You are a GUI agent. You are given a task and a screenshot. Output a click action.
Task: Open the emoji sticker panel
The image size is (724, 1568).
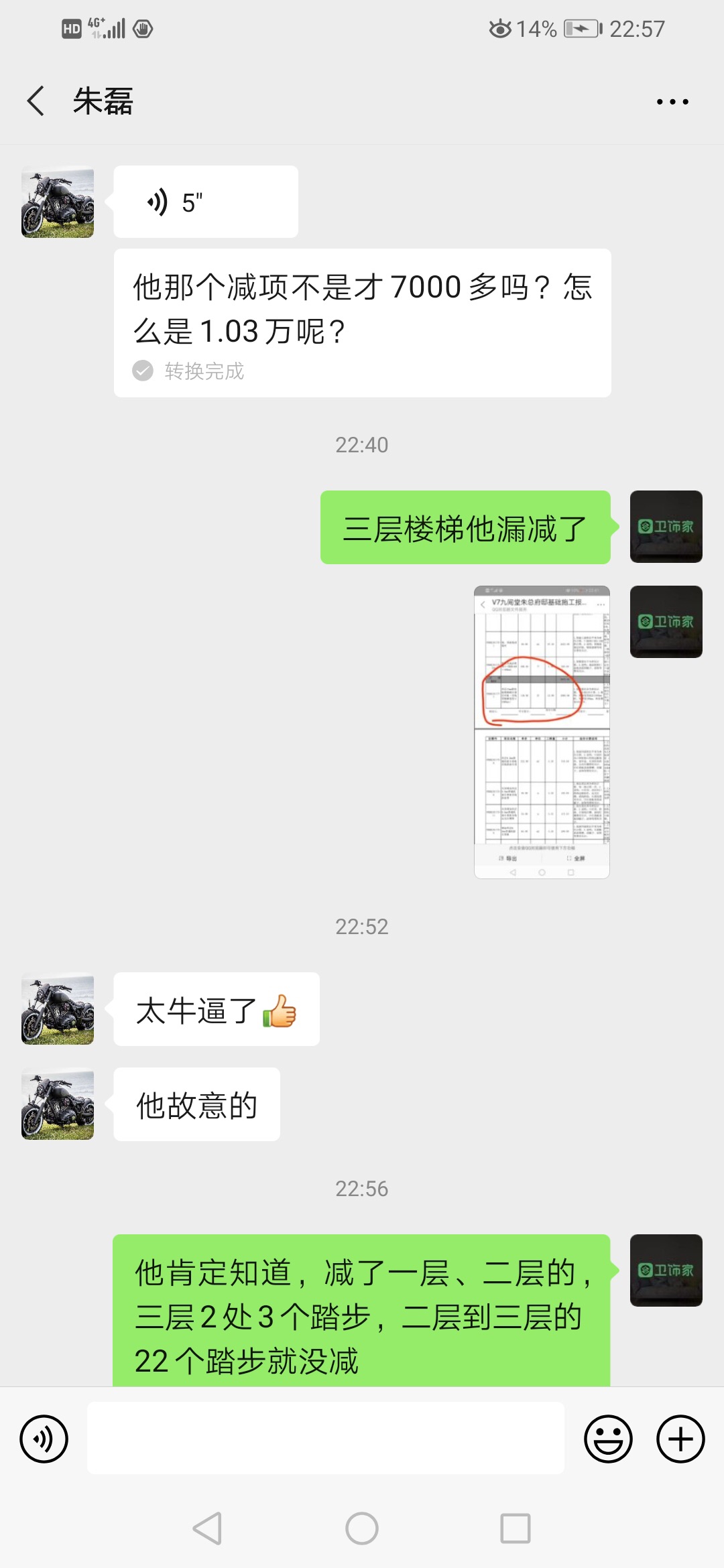[608, 1439]
